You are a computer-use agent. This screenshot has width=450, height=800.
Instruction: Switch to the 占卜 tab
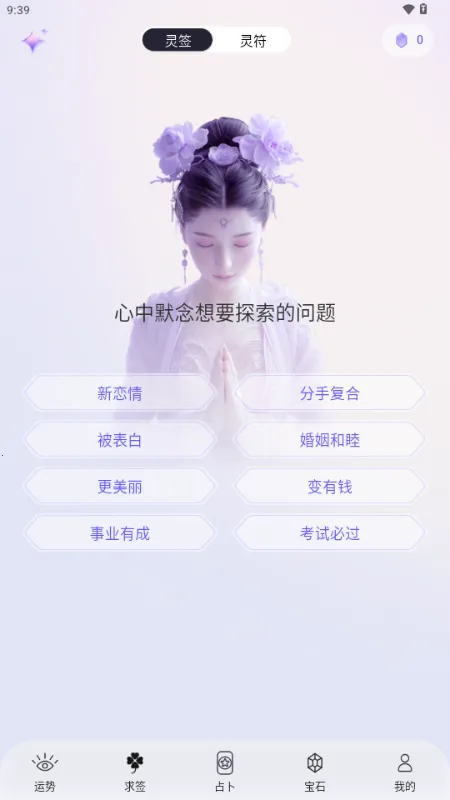click(225, 772)
